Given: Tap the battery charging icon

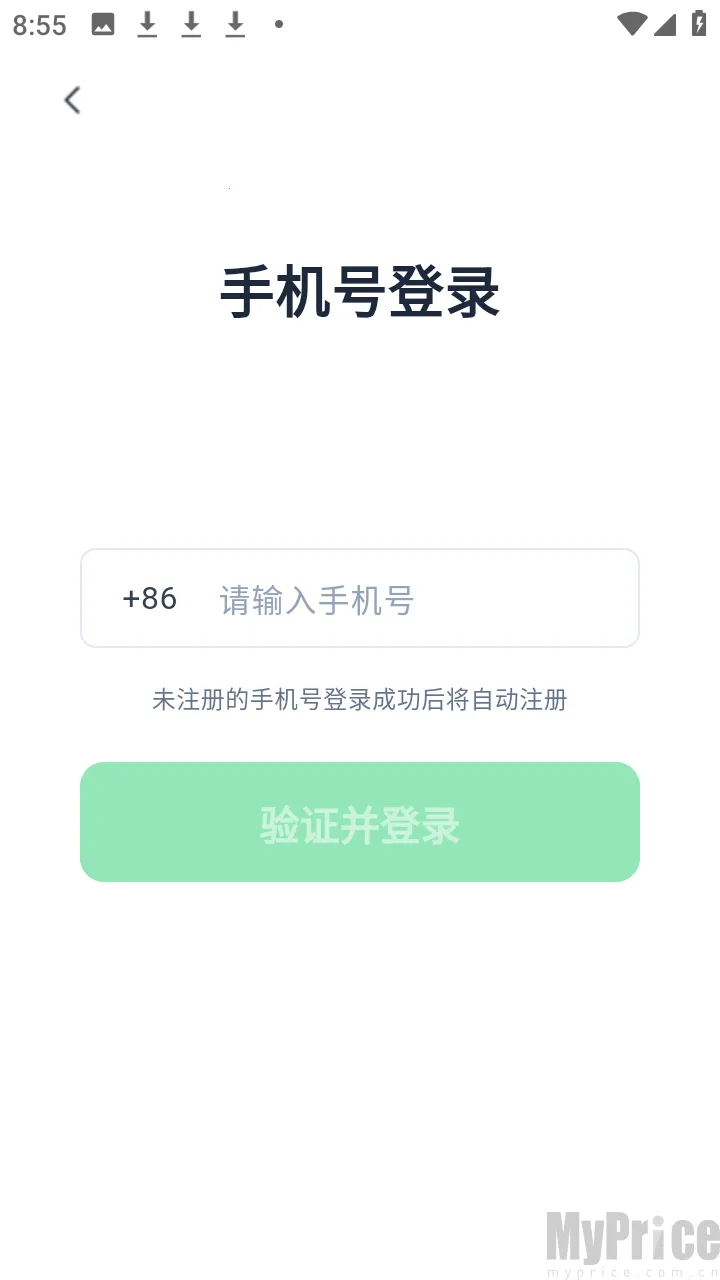Looking at the screenshot, I should 697,24.
